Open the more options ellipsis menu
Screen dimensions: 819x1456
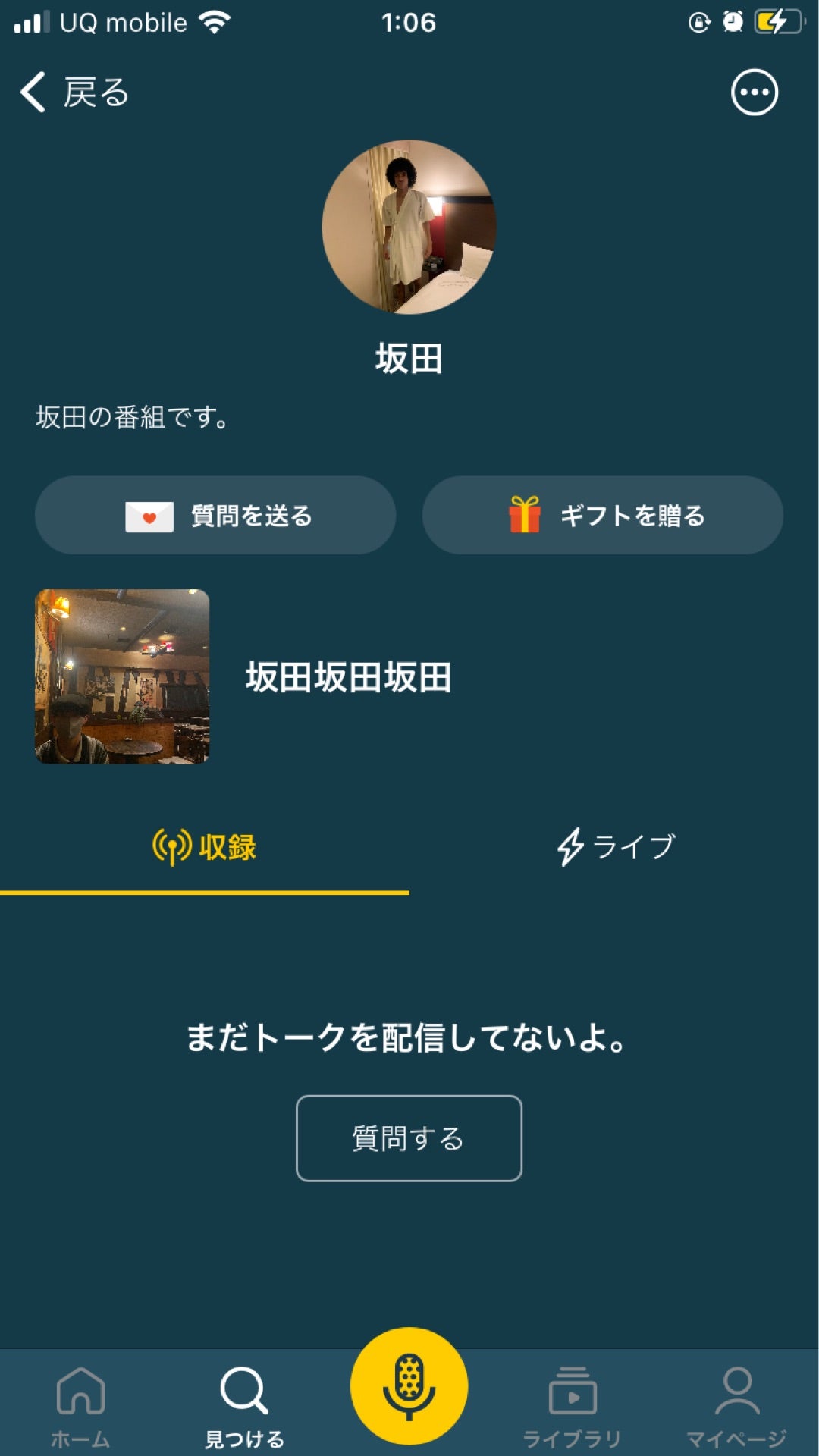(754, 92)
